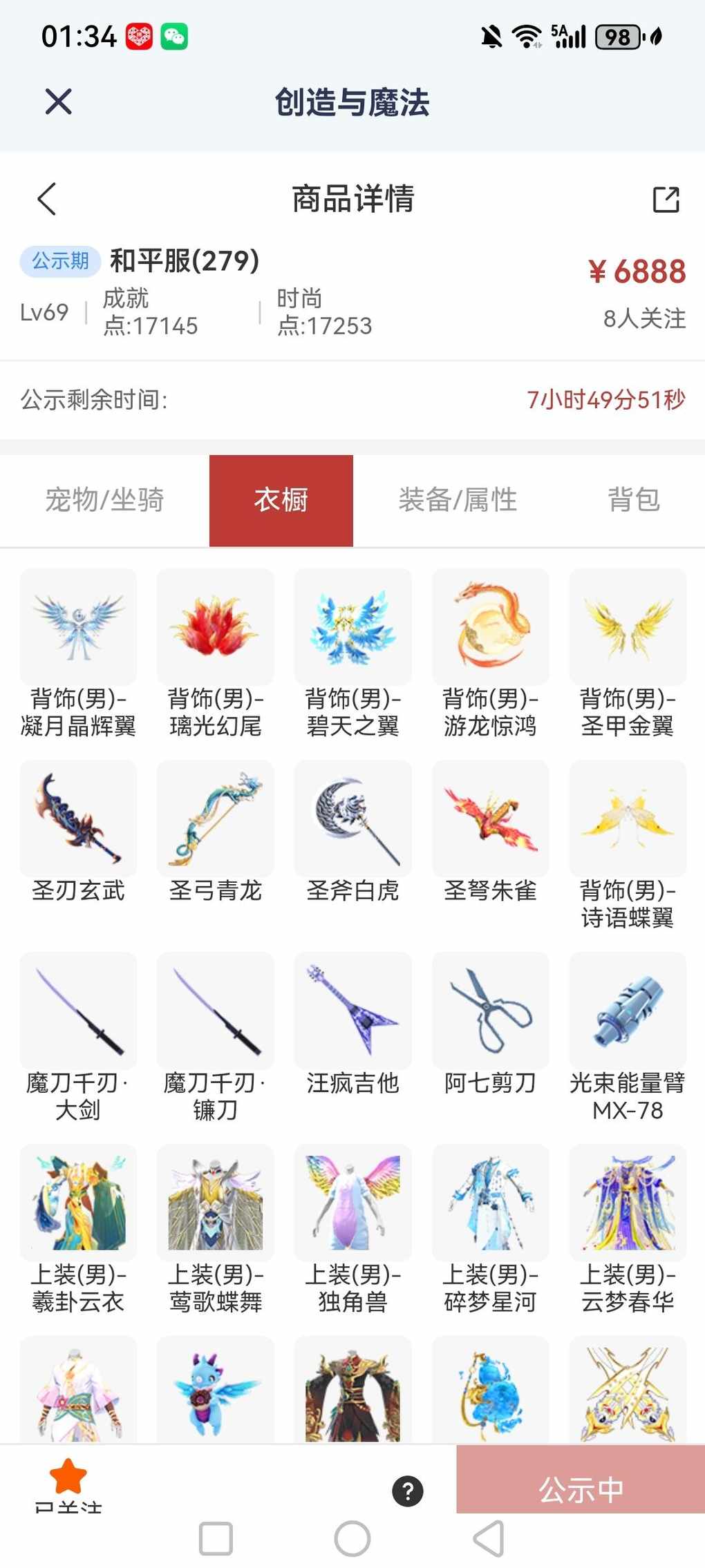Share this listing via the export icon
This screenshot has width=705, height=1568.
(x=666, y=199)
